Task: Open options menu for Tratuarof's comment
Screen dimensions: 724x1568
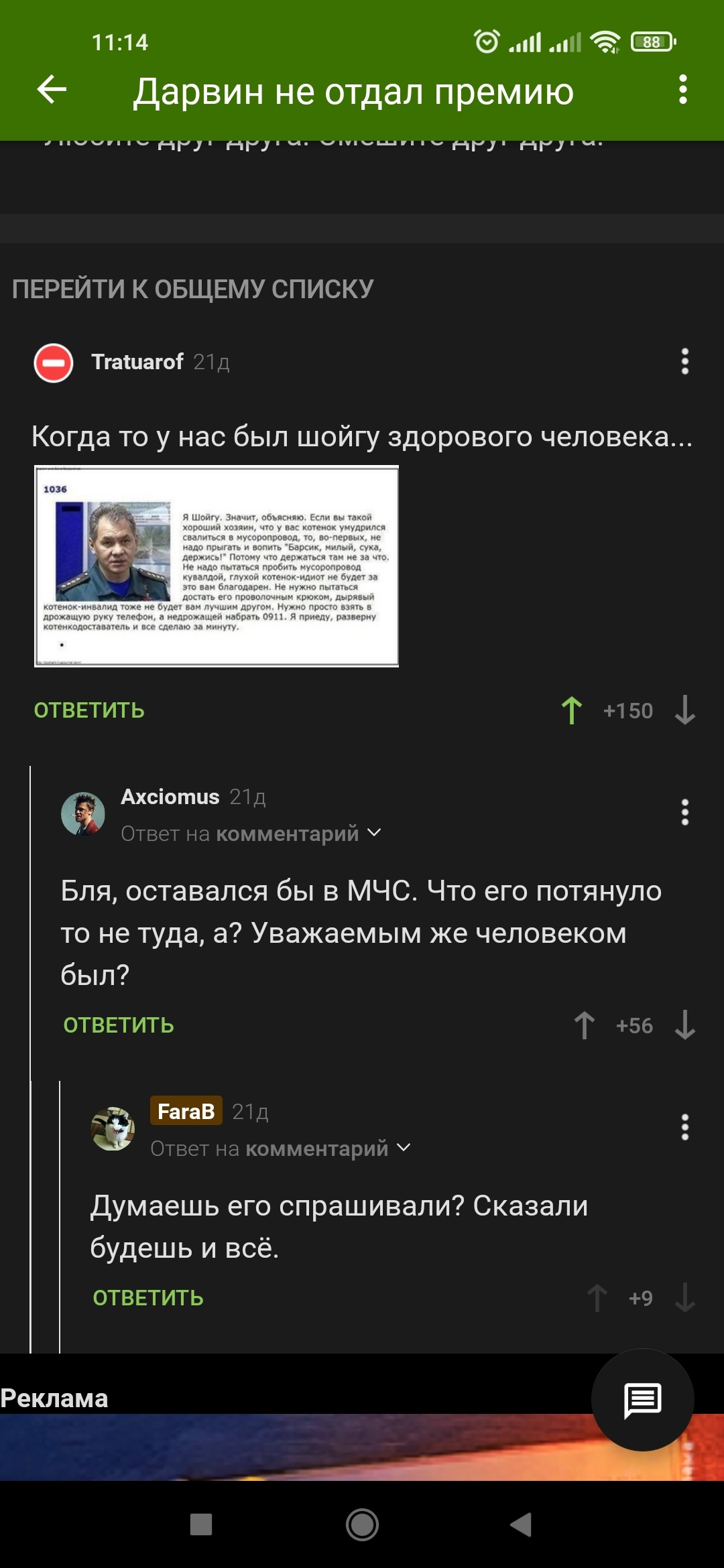Action: coord(684,362)
